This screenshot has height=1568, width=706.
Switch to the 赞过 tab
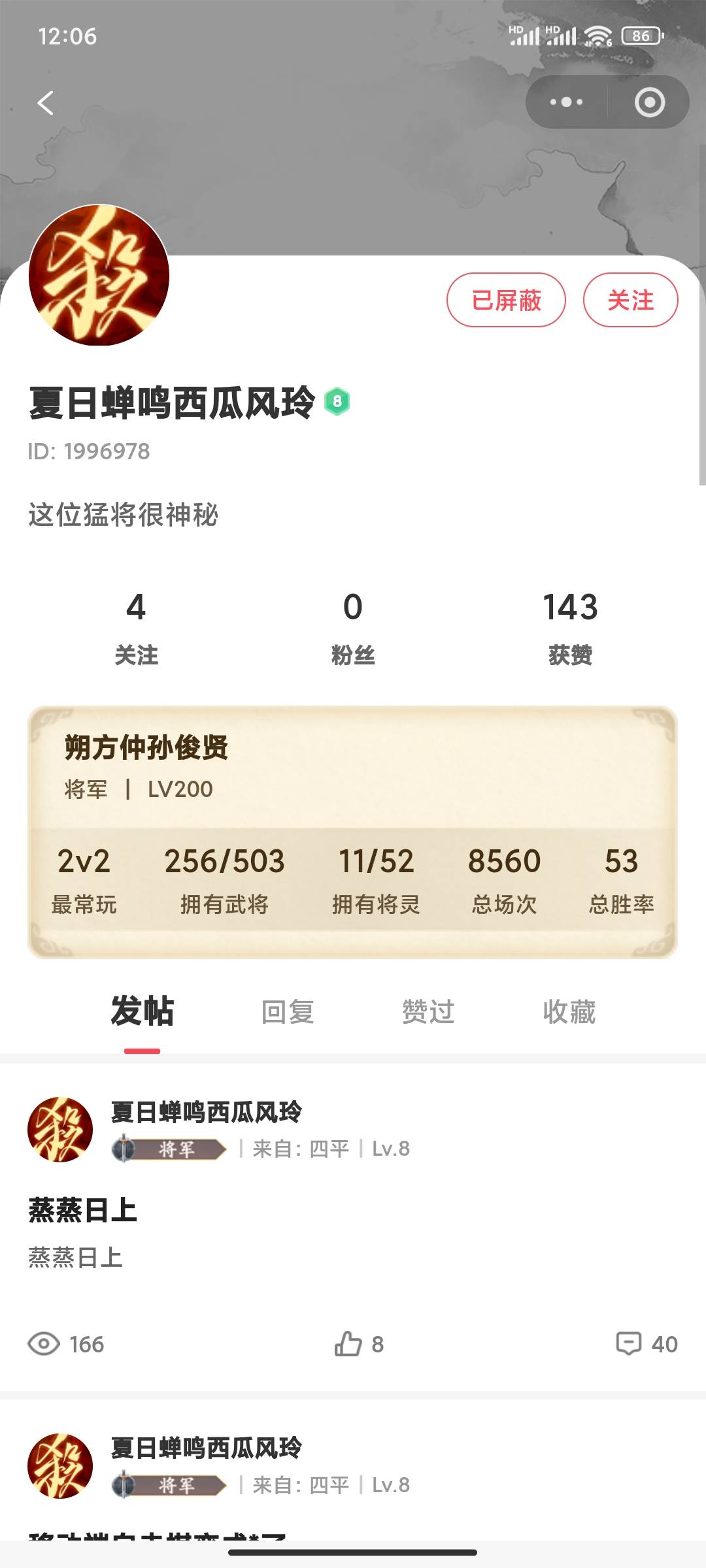pos(428,1011)
